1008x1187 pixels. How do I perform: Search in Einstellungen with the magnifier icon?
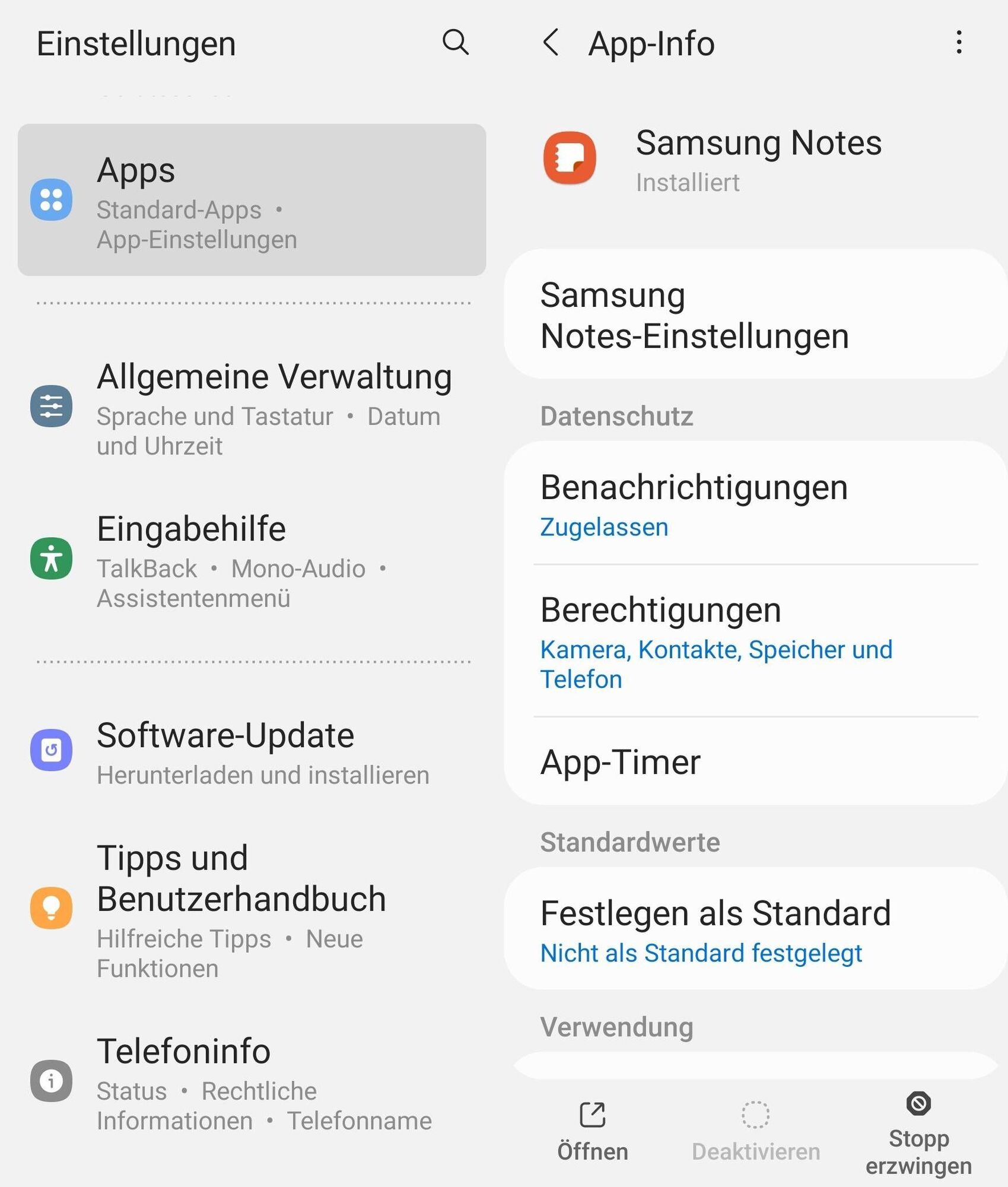tap(455, 42)
